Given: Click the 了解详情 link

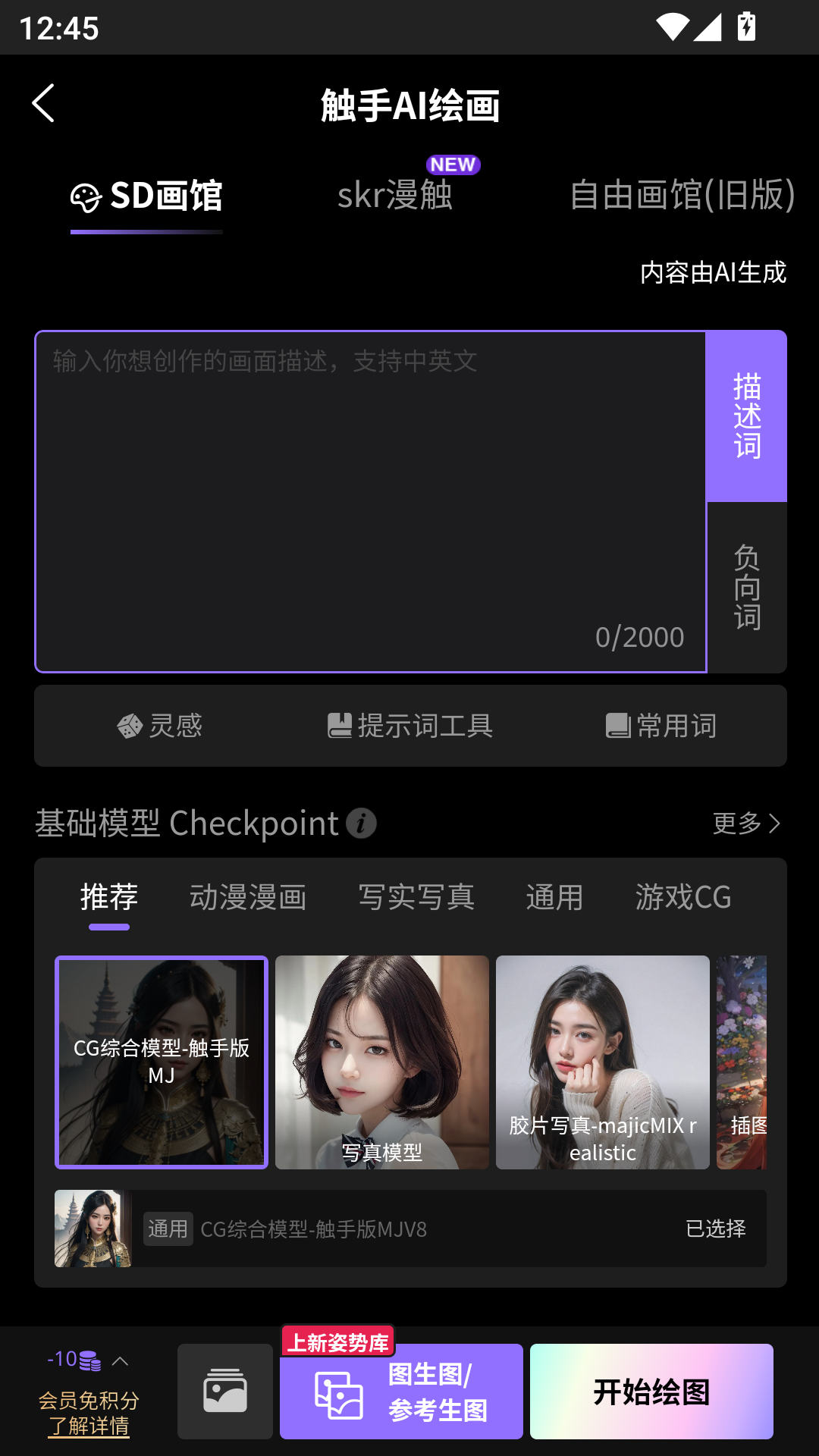Looking at the screenshot, I should point(89,1424).
